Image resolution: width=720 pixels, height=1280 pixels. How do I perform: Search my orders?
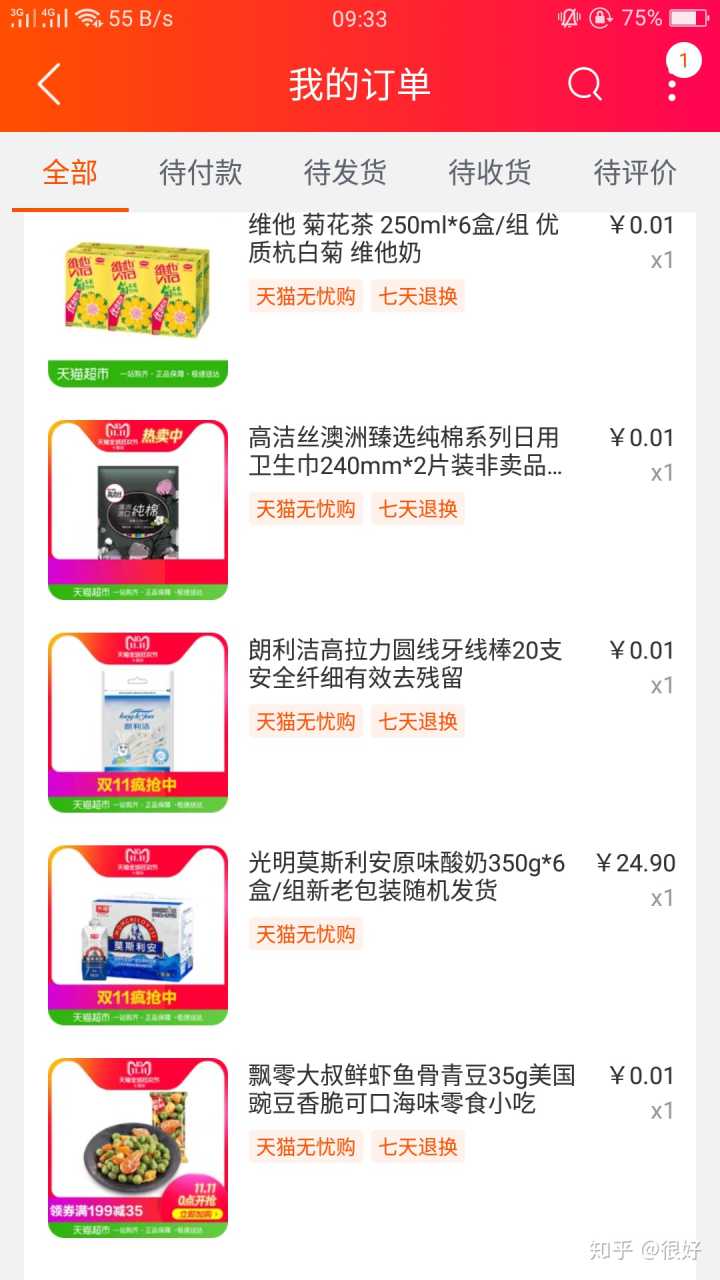pos(584,85)
